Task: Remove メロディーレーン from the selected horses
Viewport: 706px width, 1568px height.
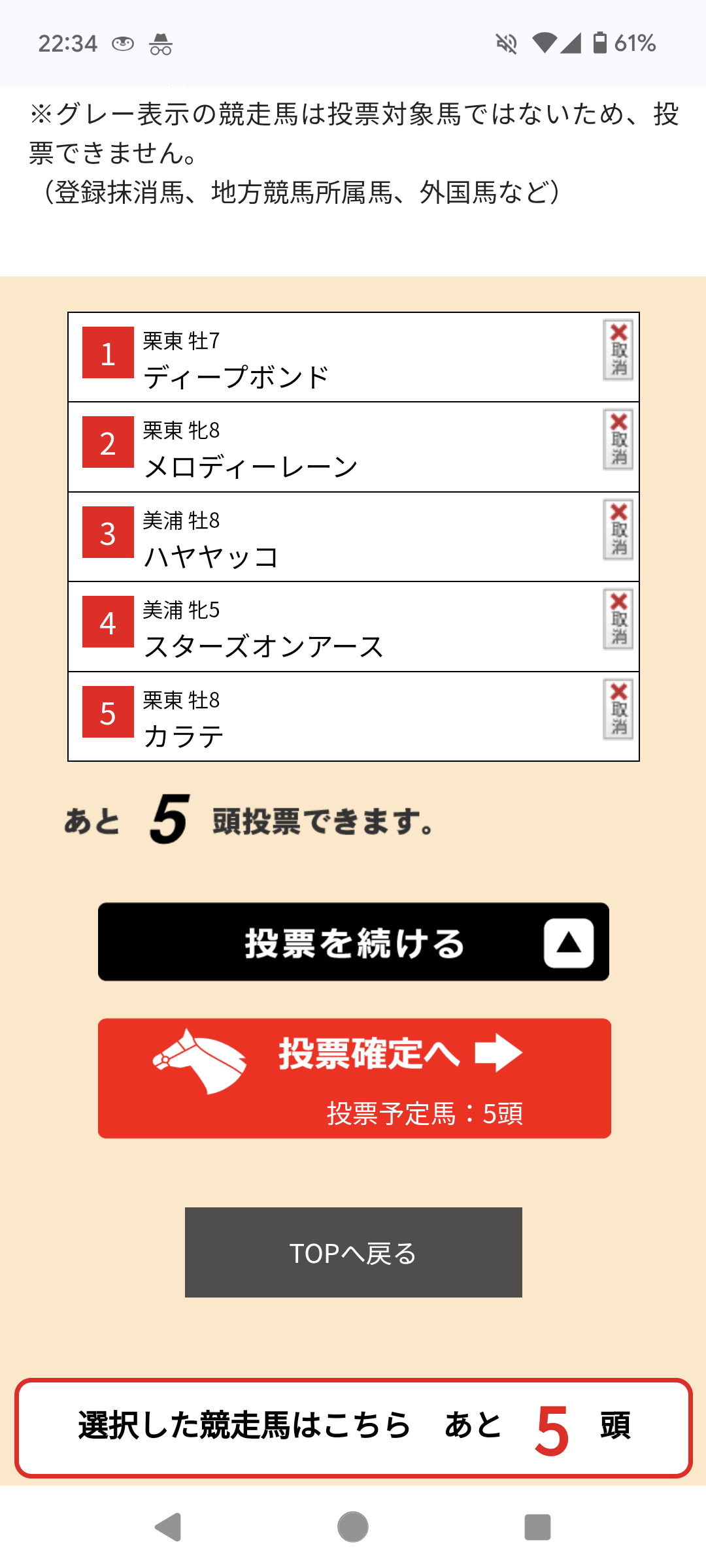Action: tap(618, 440)
